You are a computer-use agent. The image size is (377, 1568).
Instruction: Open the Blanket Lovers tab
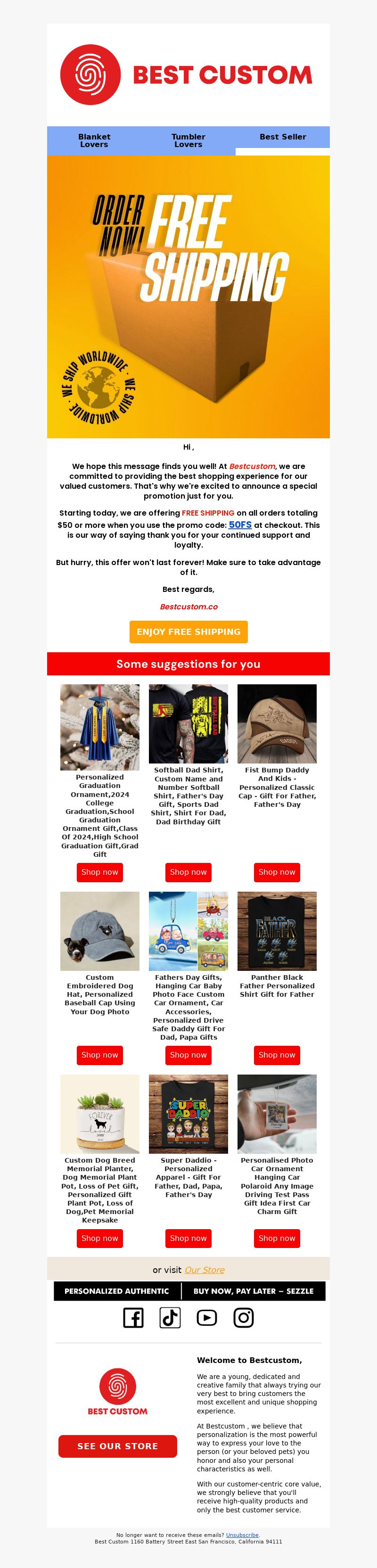(94, 140)
